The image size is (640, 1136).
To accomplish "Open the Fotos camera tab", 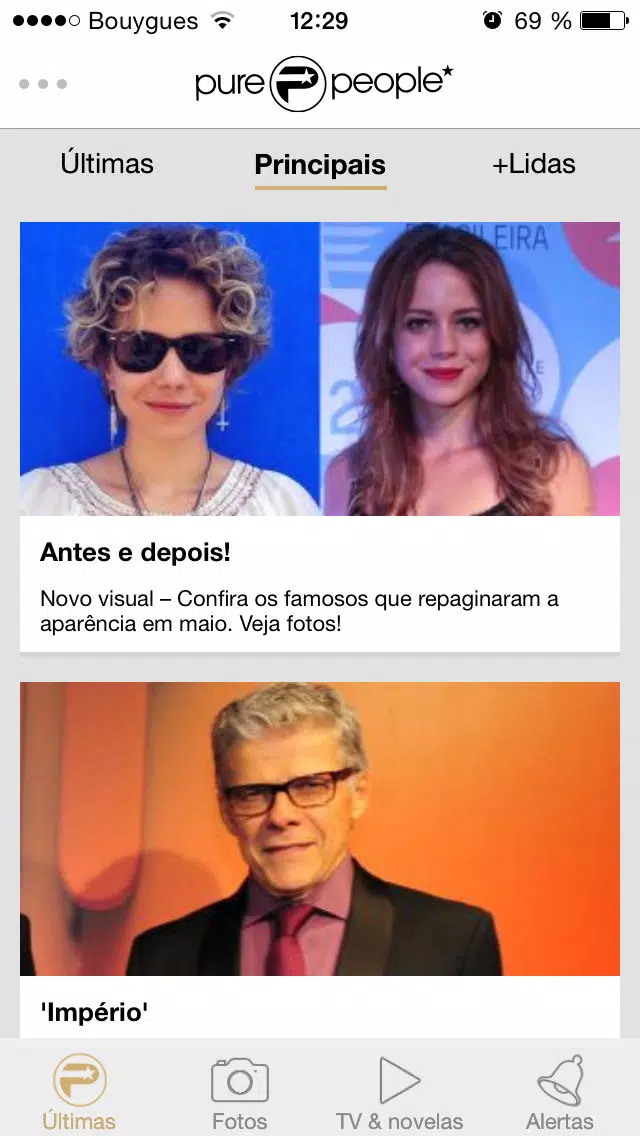I will pyautogui.click(x=240, y=1092).
